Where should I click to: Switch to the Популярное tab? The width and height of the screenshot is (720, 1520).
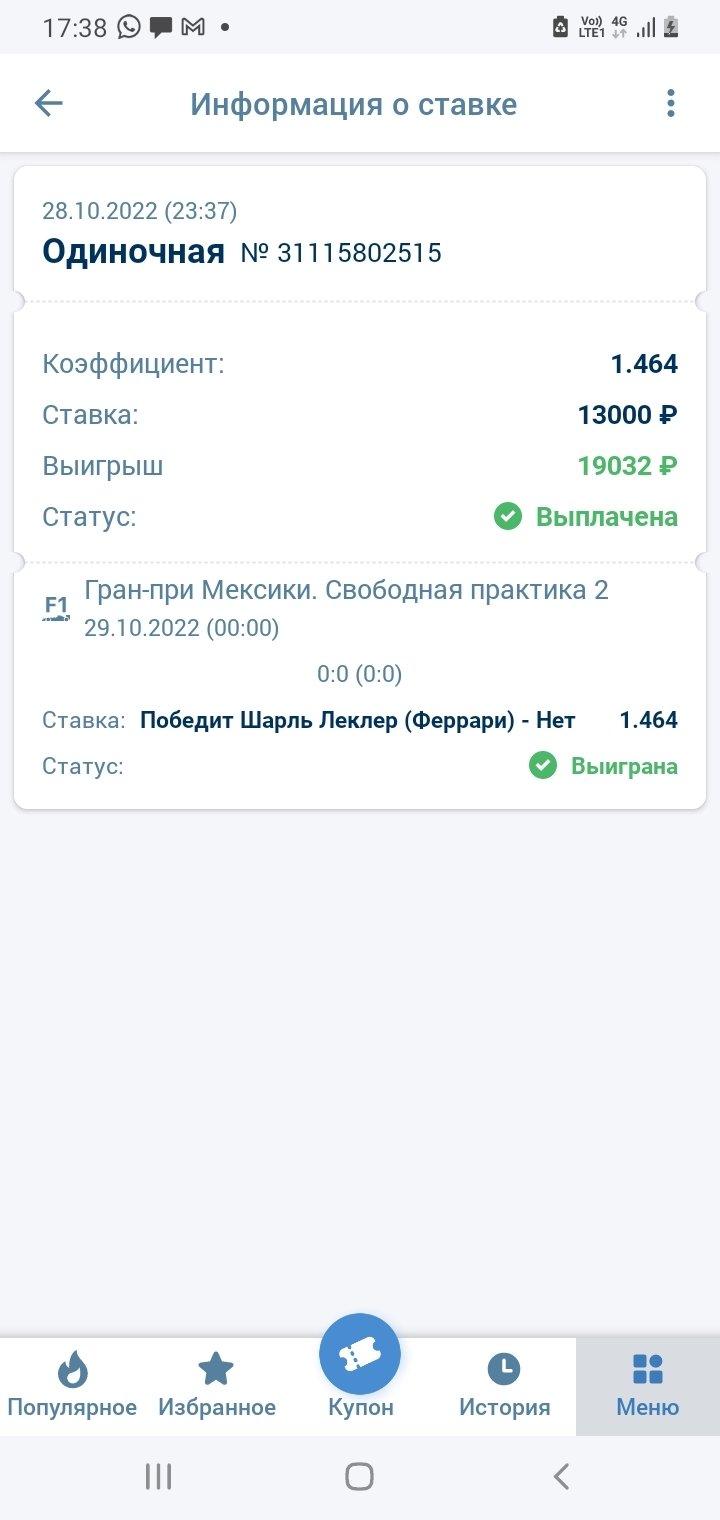point(72,1385)
